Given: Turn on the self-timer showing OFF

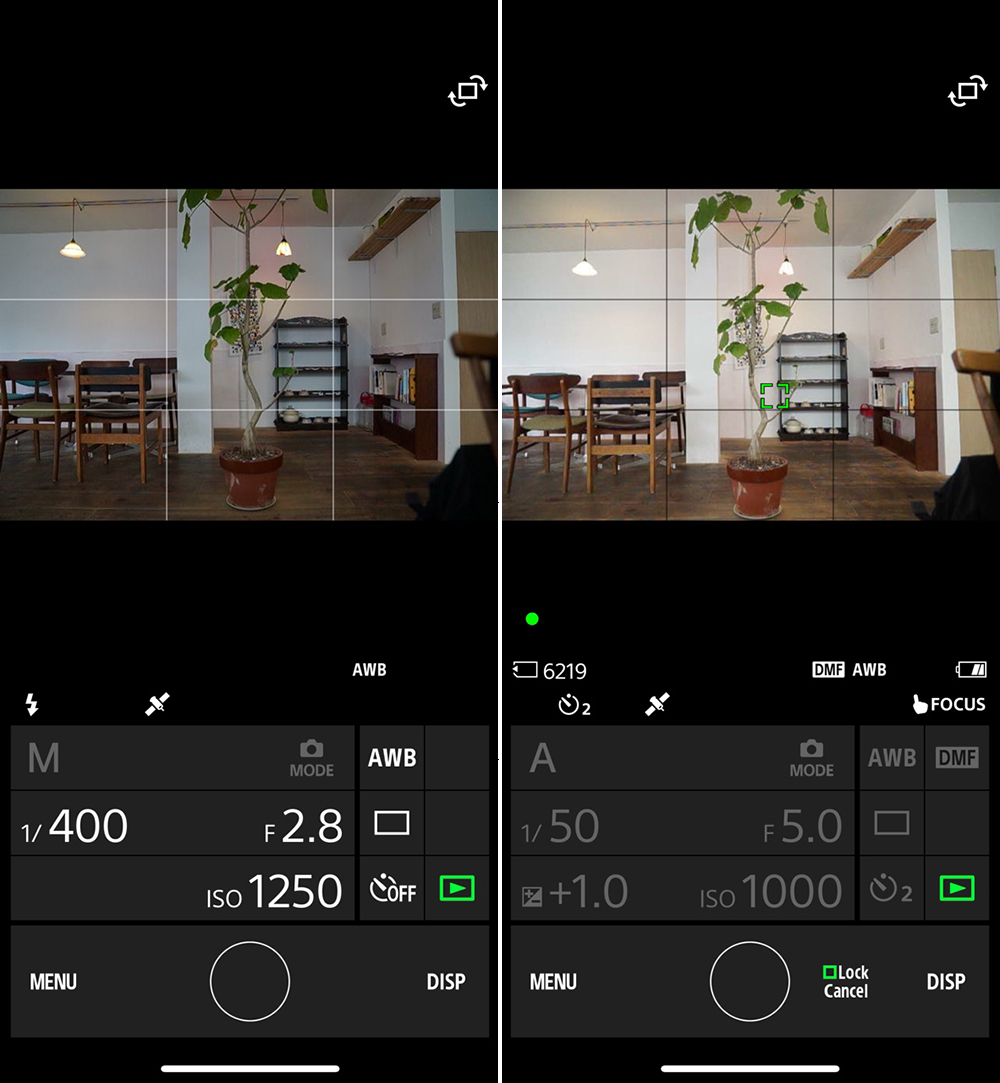Looking at the screenshot, I should (x=392, y=889).
